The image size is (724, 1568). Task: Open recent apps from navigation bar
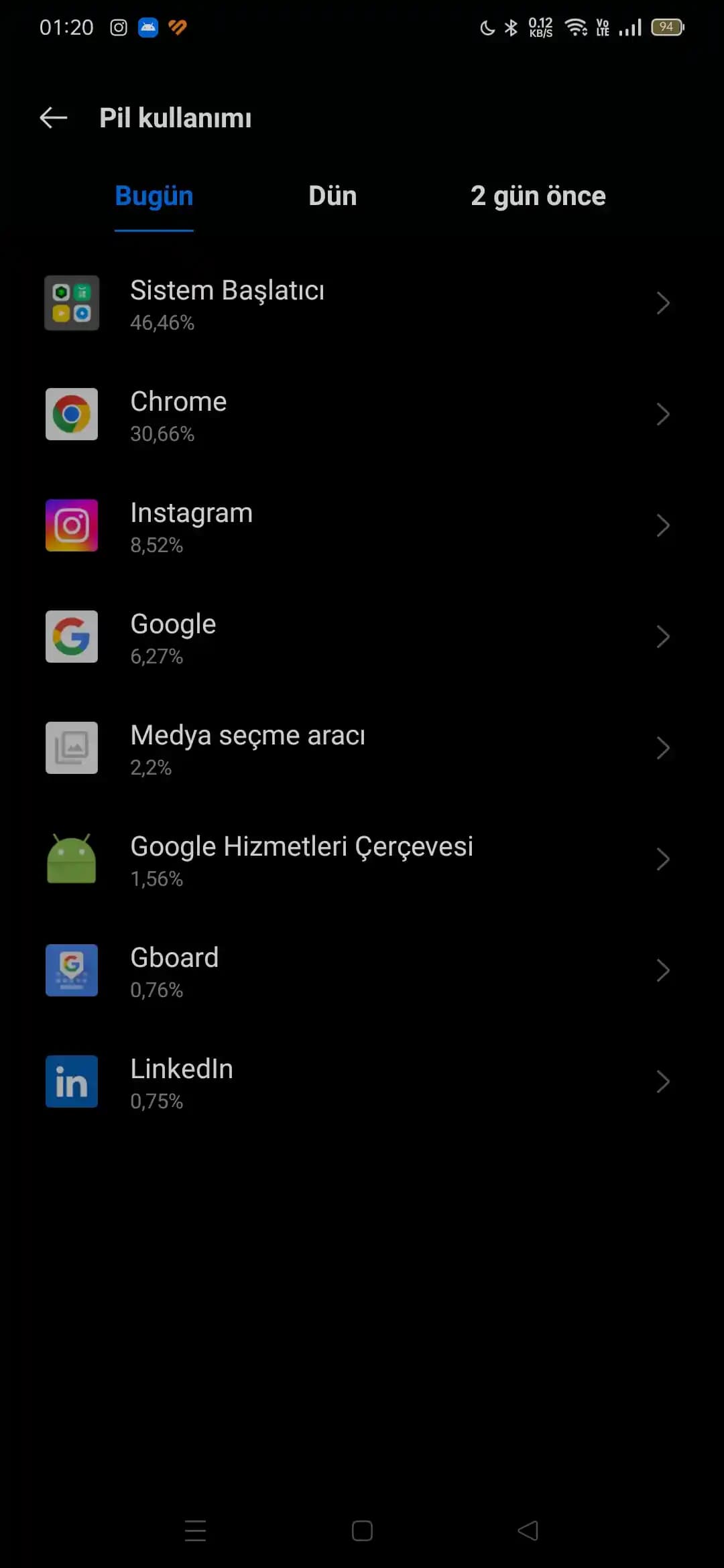click(195, 1531)
